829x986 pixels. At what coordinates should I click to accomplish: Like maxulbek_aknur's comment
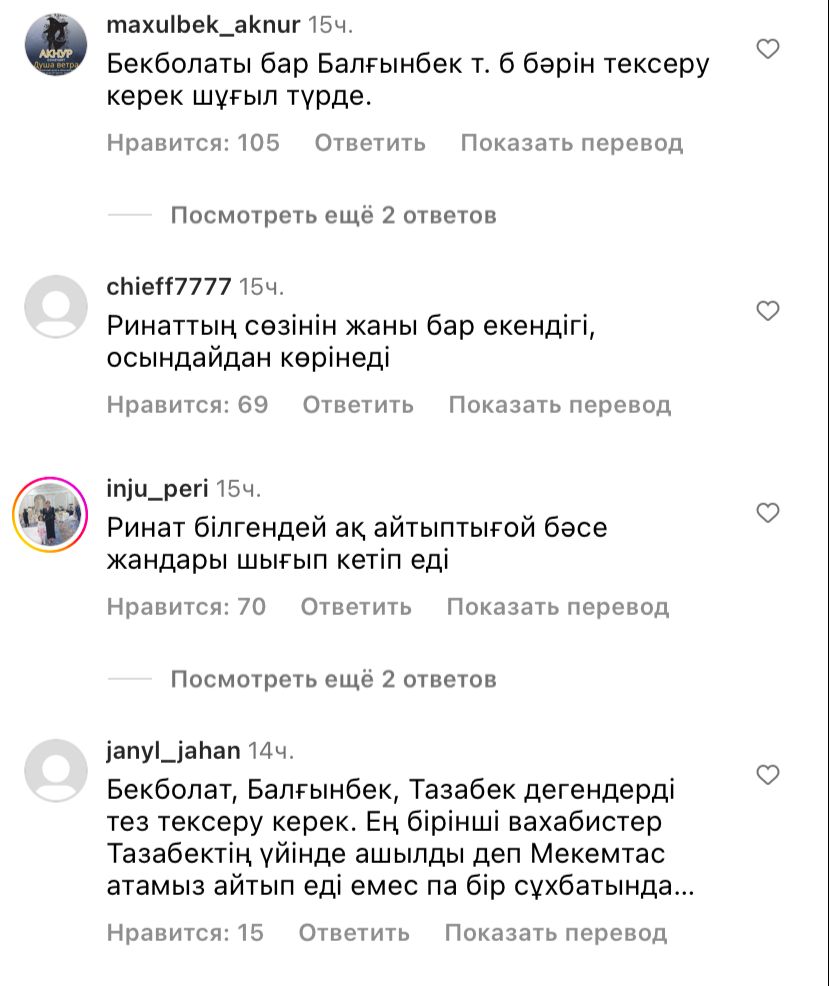point(767,48)
